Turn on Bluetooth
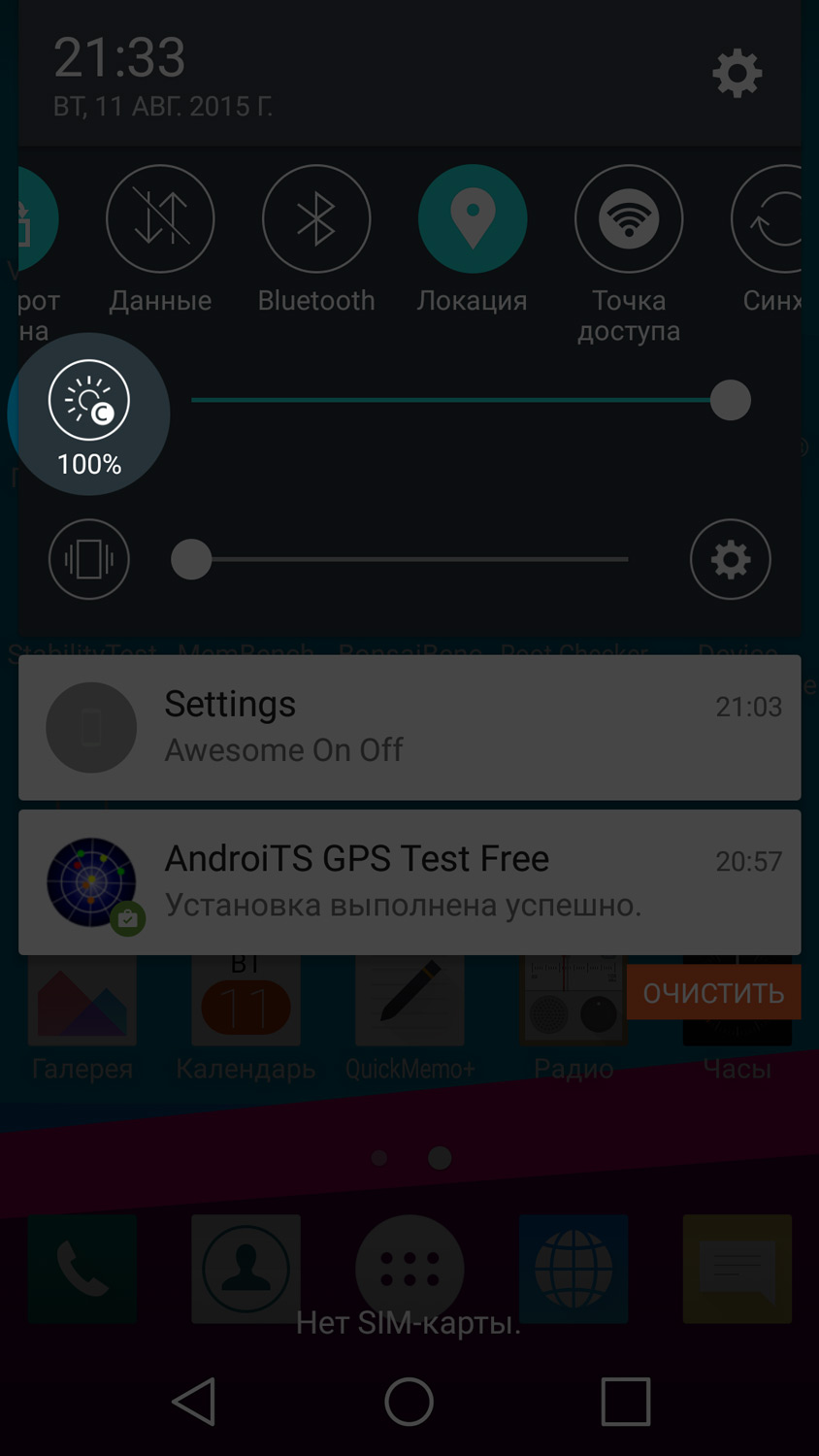 pos(316,219)
